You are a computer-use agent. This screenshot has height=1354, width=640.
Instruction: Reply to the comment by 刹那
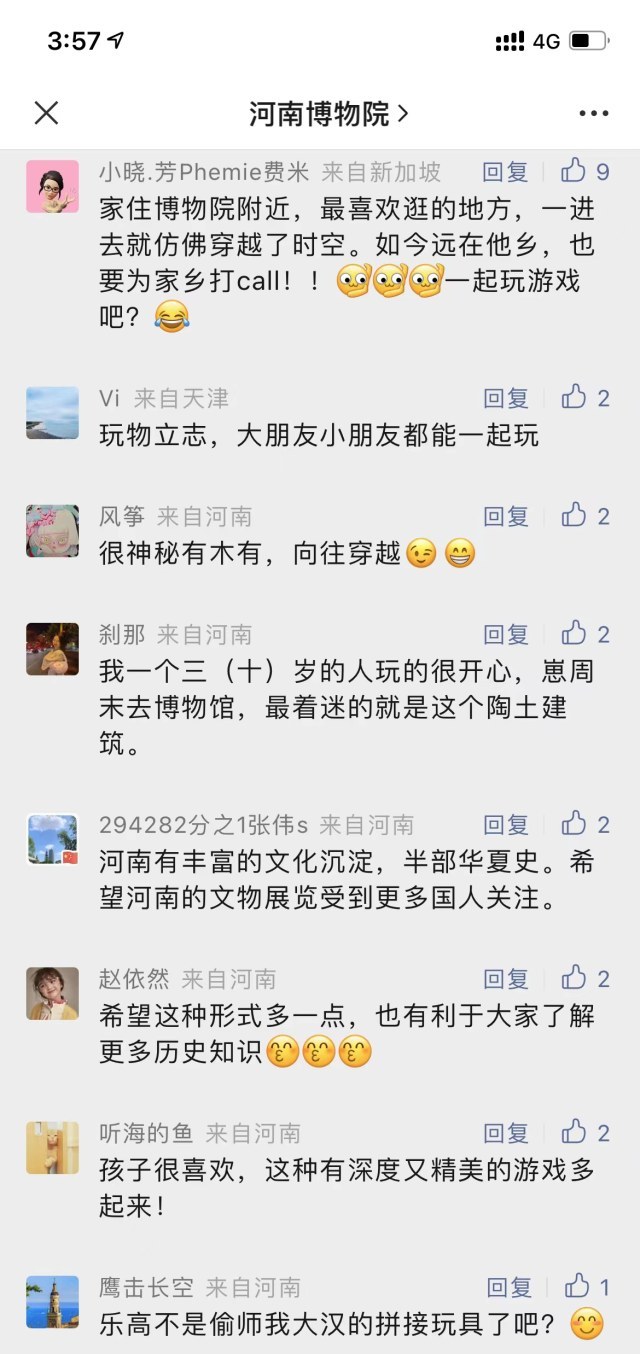[x=506, y=634]
